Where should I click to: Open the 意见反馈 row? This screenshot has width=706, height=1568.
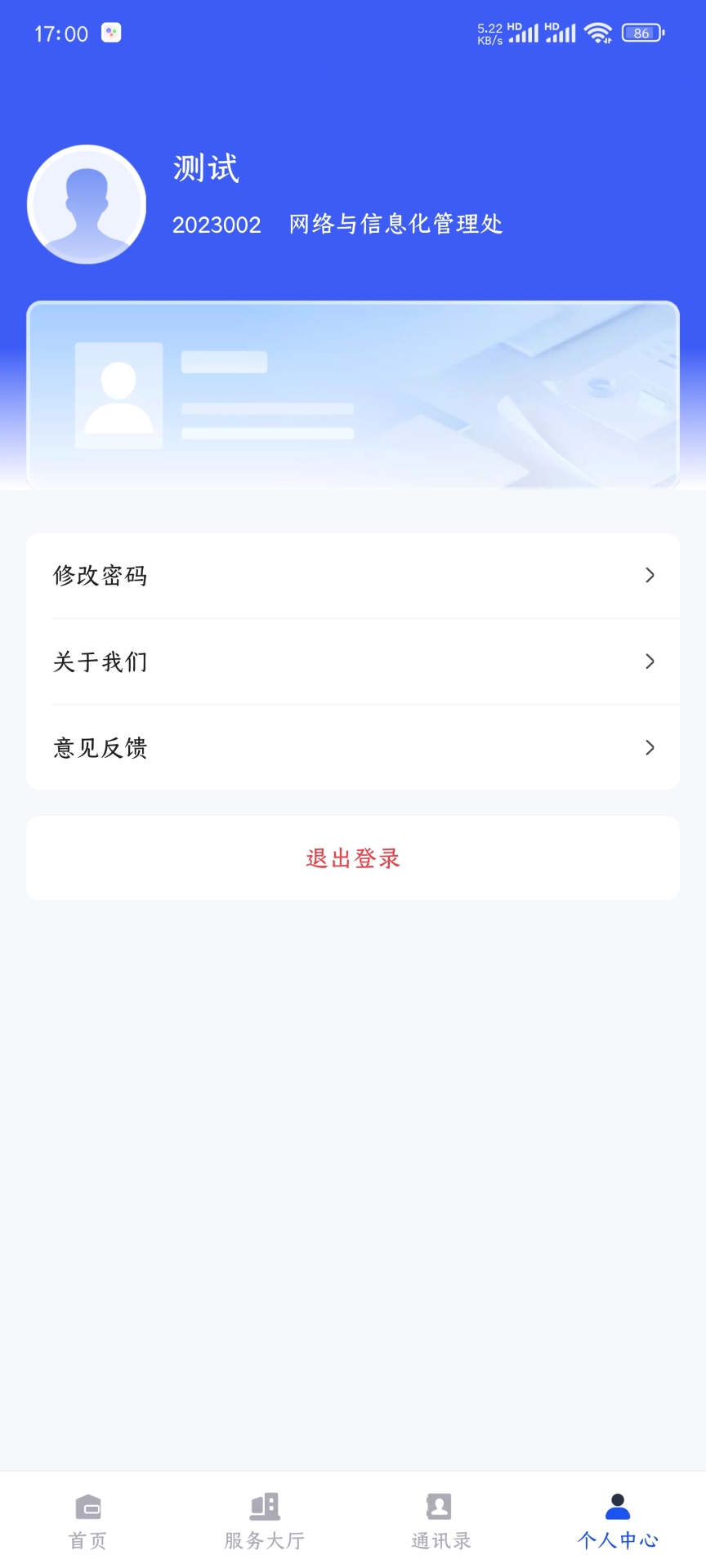(x=353, y=747)
